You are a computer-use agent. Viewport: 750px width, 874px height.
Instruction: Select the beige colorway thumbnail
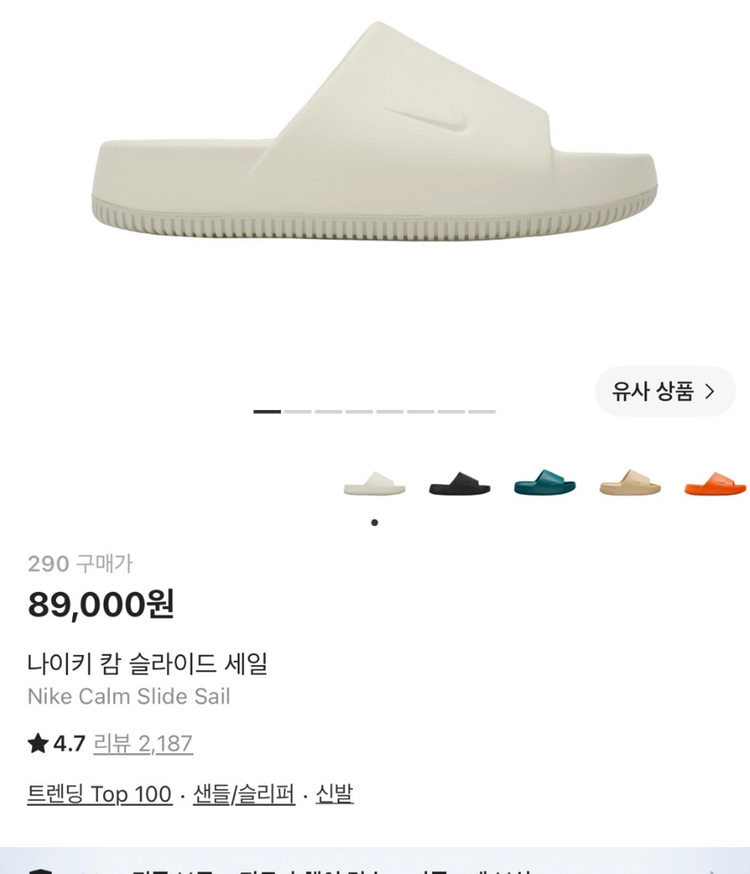pos(630,483)
